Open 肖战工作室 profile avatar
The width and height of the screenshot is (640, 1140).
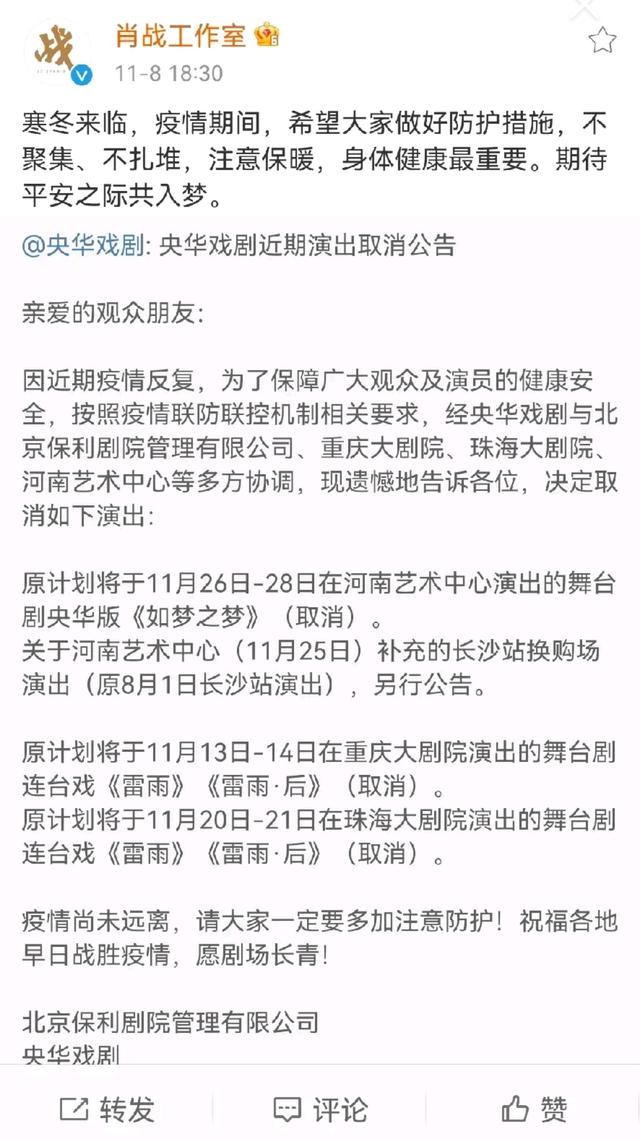tap(57, 53)
